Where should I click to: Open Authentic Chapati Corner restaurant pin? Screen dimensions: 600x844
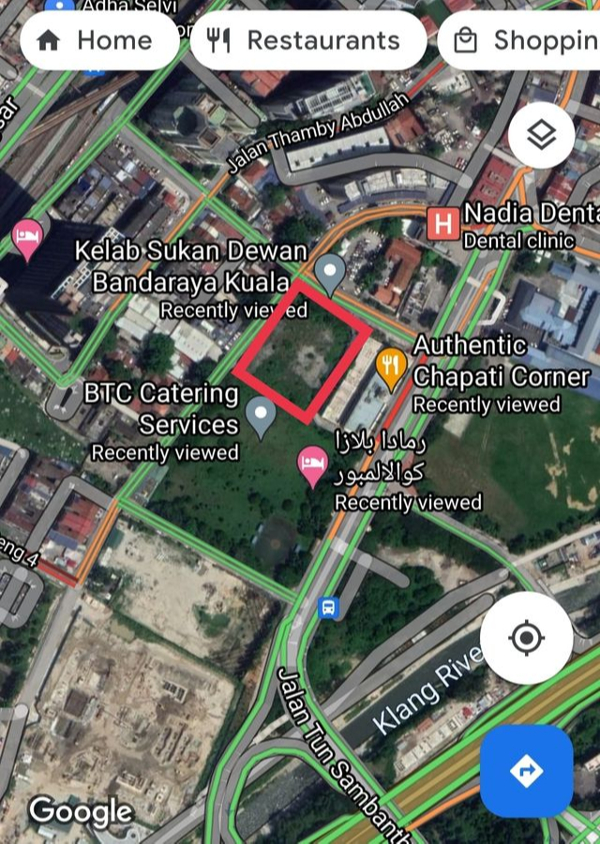point(391,366)
